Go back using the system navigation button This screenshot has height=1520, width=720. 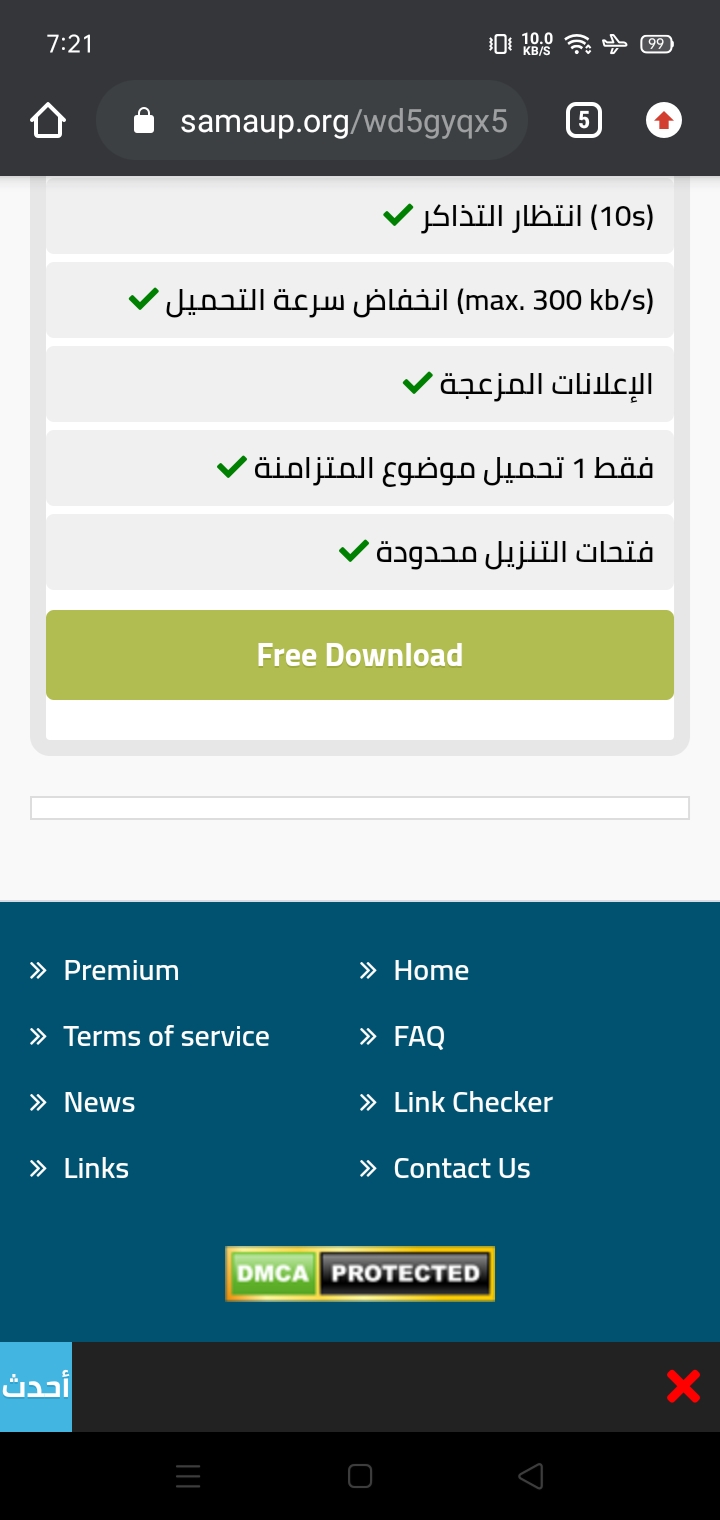pyautogui.click(x=532, y=1476)
